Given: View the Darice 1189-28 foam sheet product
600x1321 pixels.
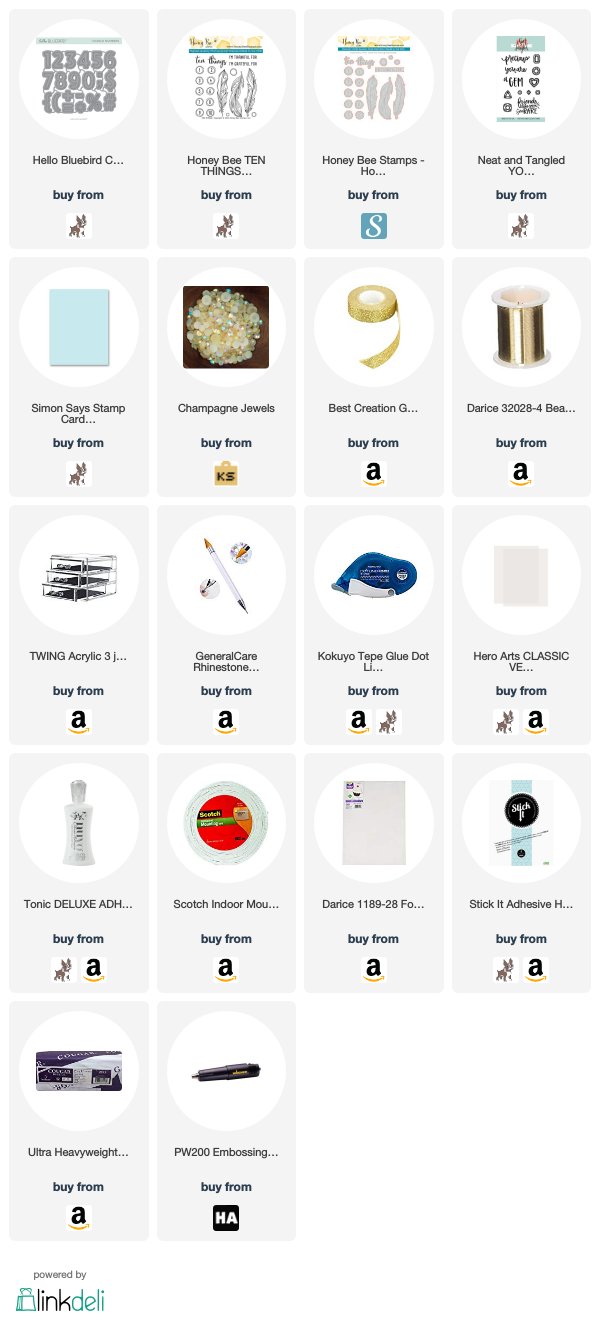Looking at the screenshot, I should coord(373,873).
